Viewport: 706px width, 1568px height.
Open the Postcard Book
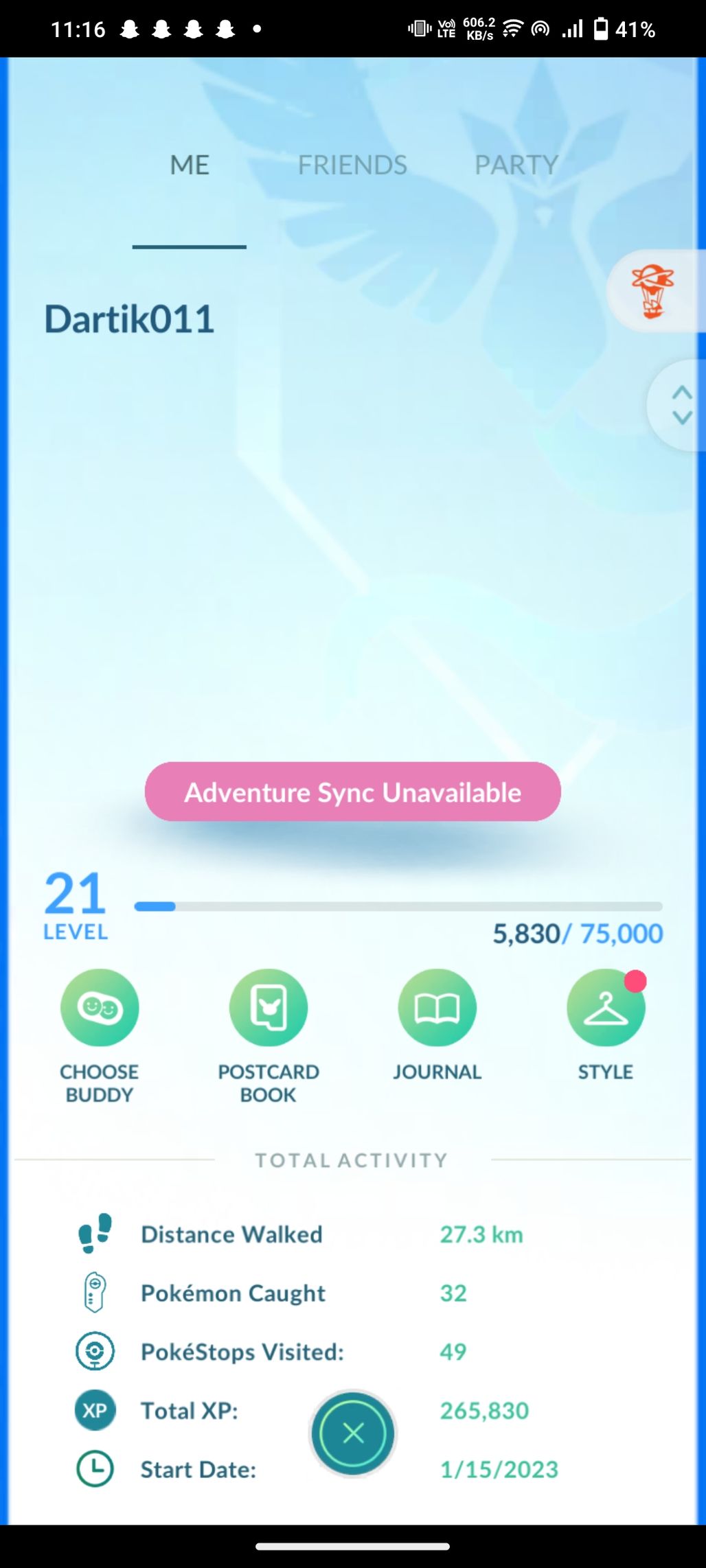click(269, 1008)
